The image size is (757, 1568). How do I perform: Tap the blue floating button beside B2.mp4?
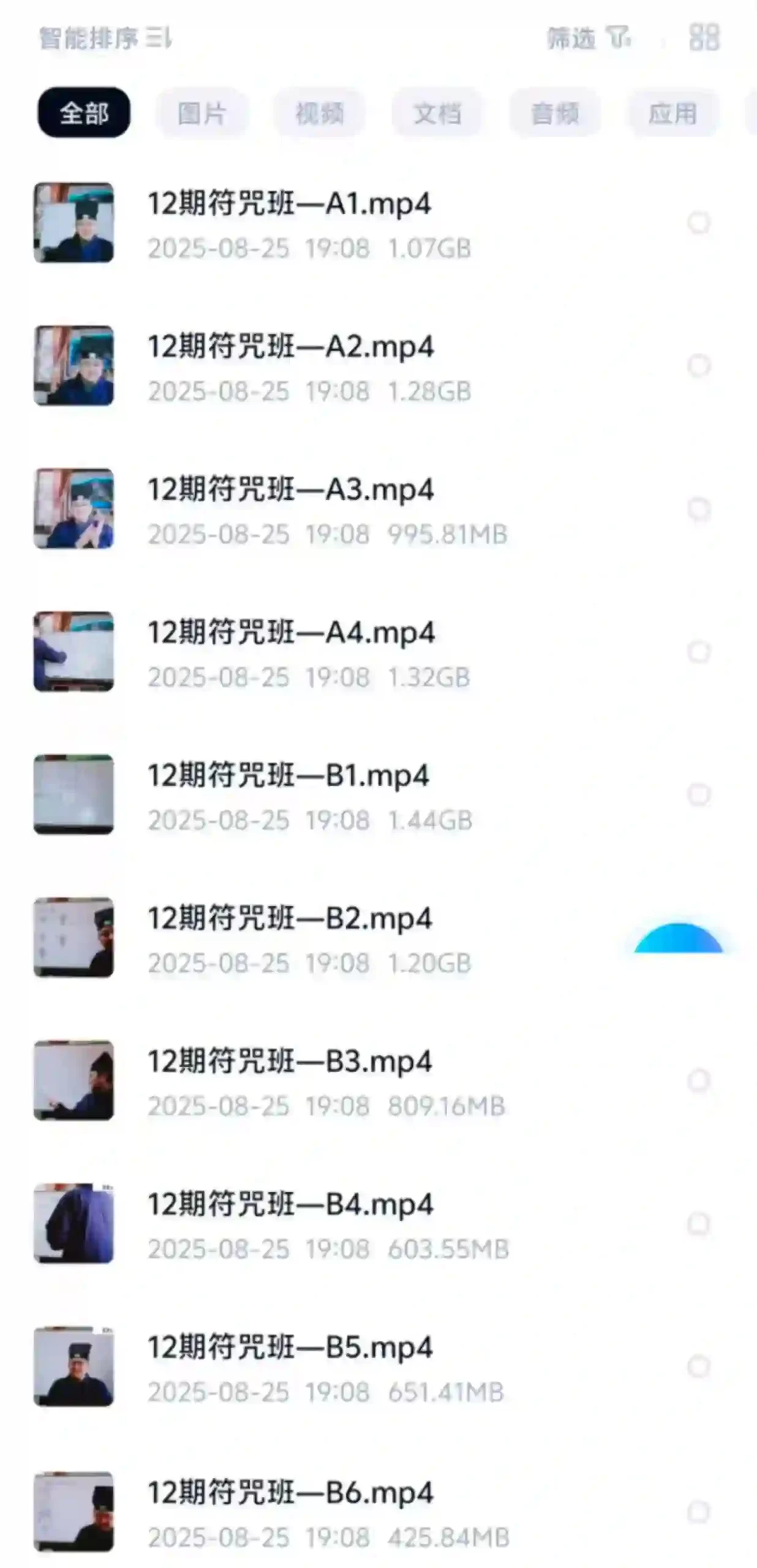tap(679, 938)
